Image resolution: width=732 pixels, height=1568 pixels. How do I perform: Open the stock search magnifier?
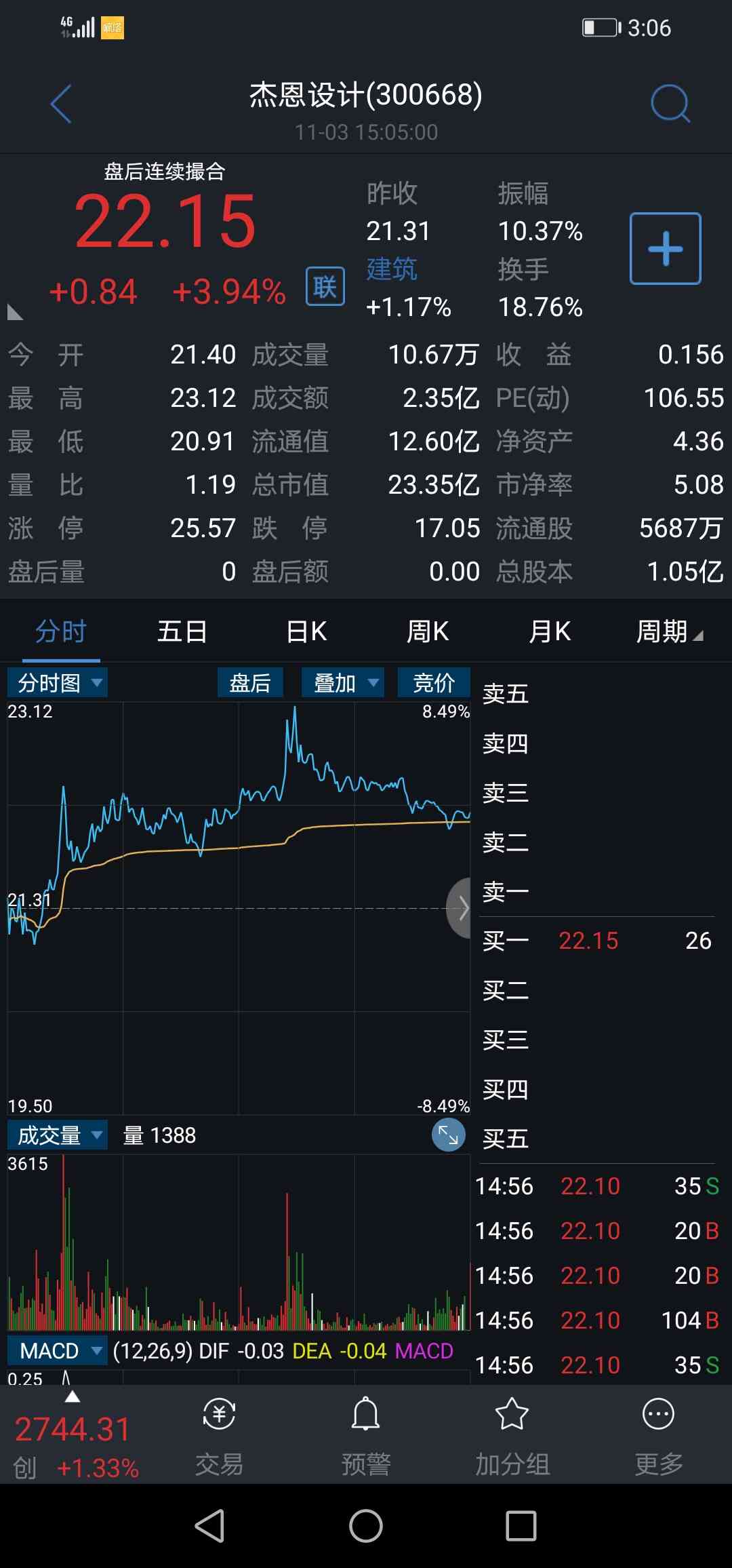(670, 104)
